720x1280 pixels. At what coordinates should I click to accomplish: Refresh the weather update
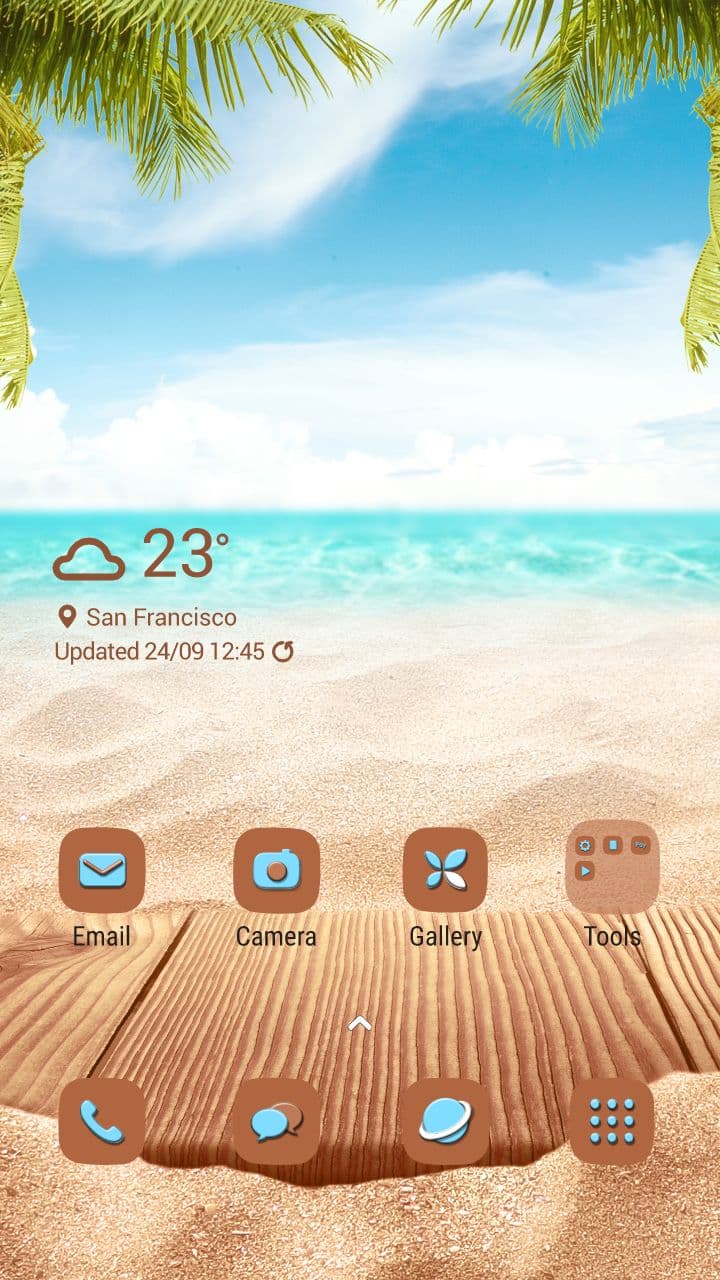pyautogui.click(x=283, y=652)
